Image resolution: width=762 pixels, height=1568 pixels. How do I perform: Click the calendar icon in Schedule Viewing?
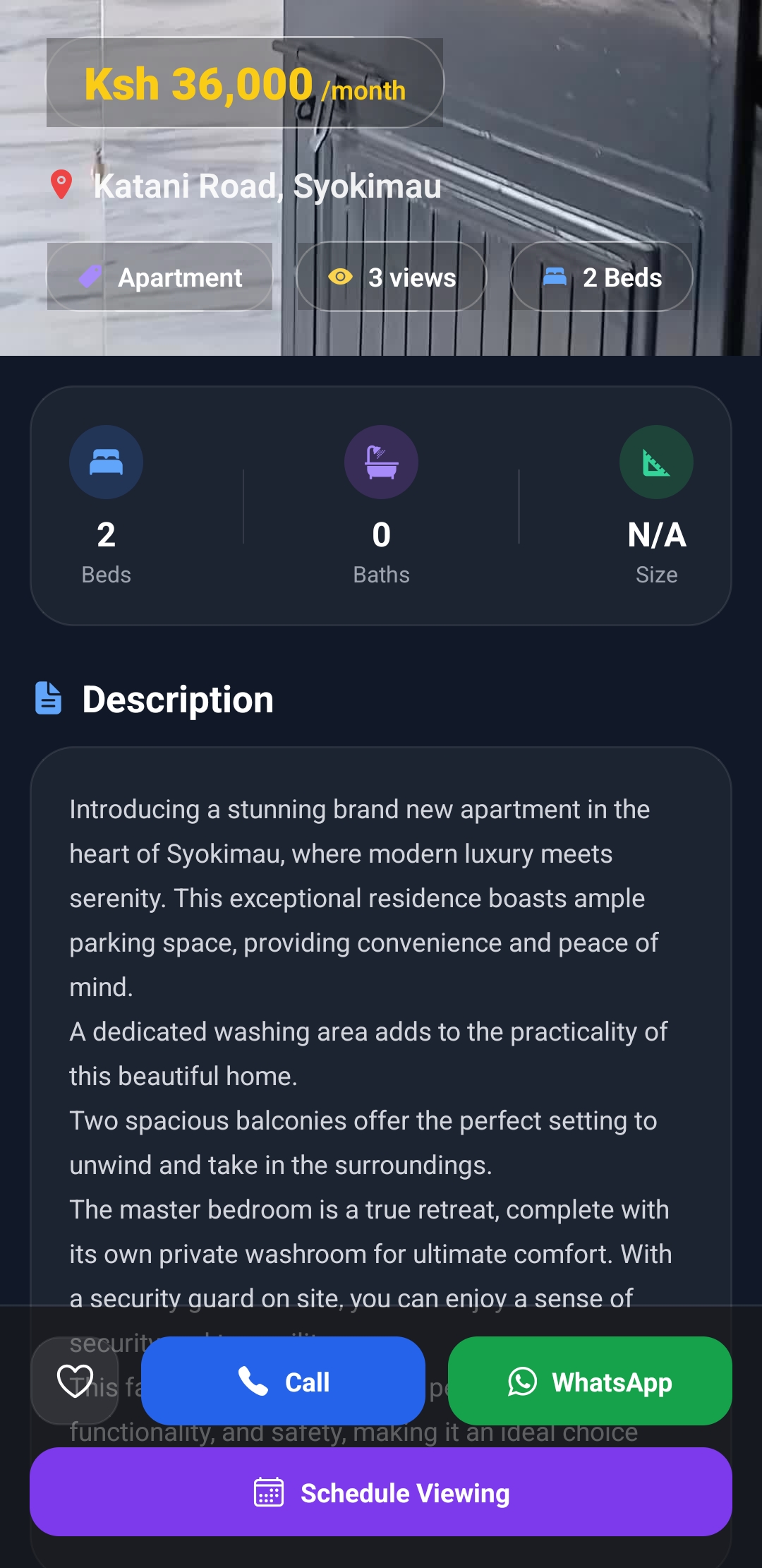(x=268, y=1493)
